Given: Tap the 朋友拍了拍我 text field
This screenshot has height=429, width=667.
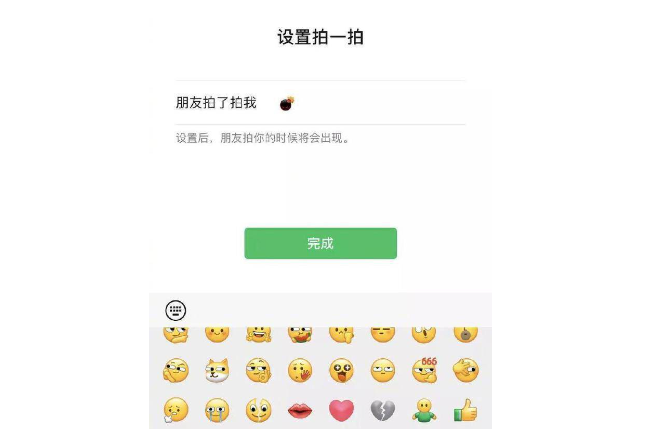Looking at the screenshot, I should [x=320, y=102].
